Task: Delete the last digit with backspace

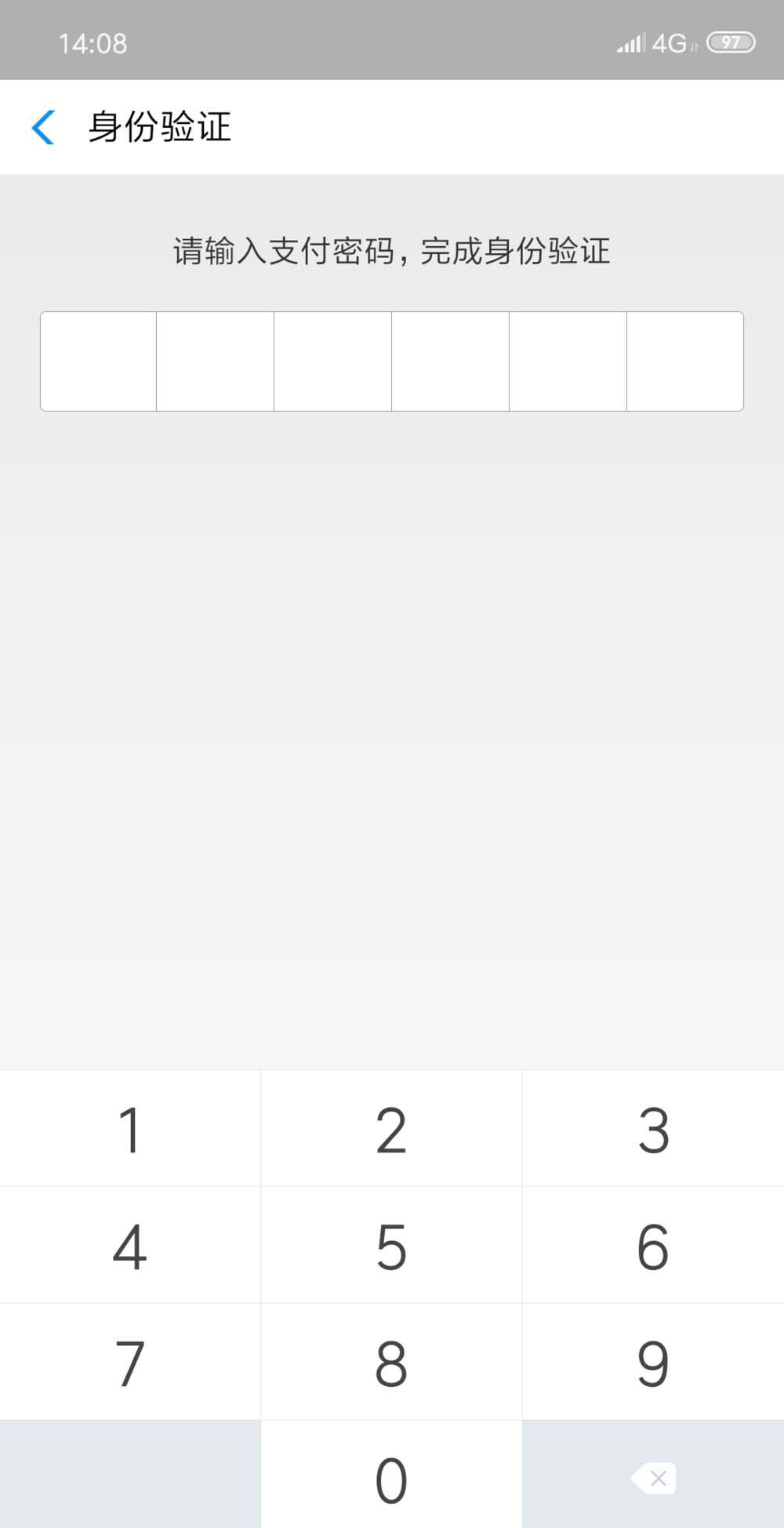Action: point(654,1479)
